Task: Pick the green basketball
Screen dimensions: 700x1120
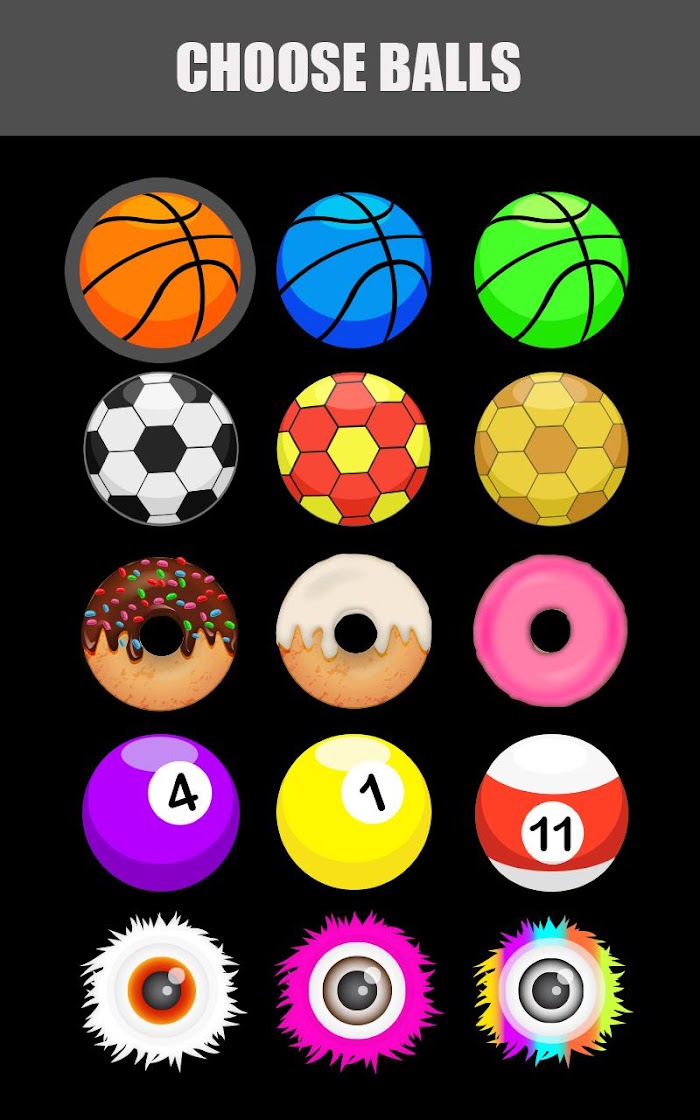Action: tap(551, 270)
